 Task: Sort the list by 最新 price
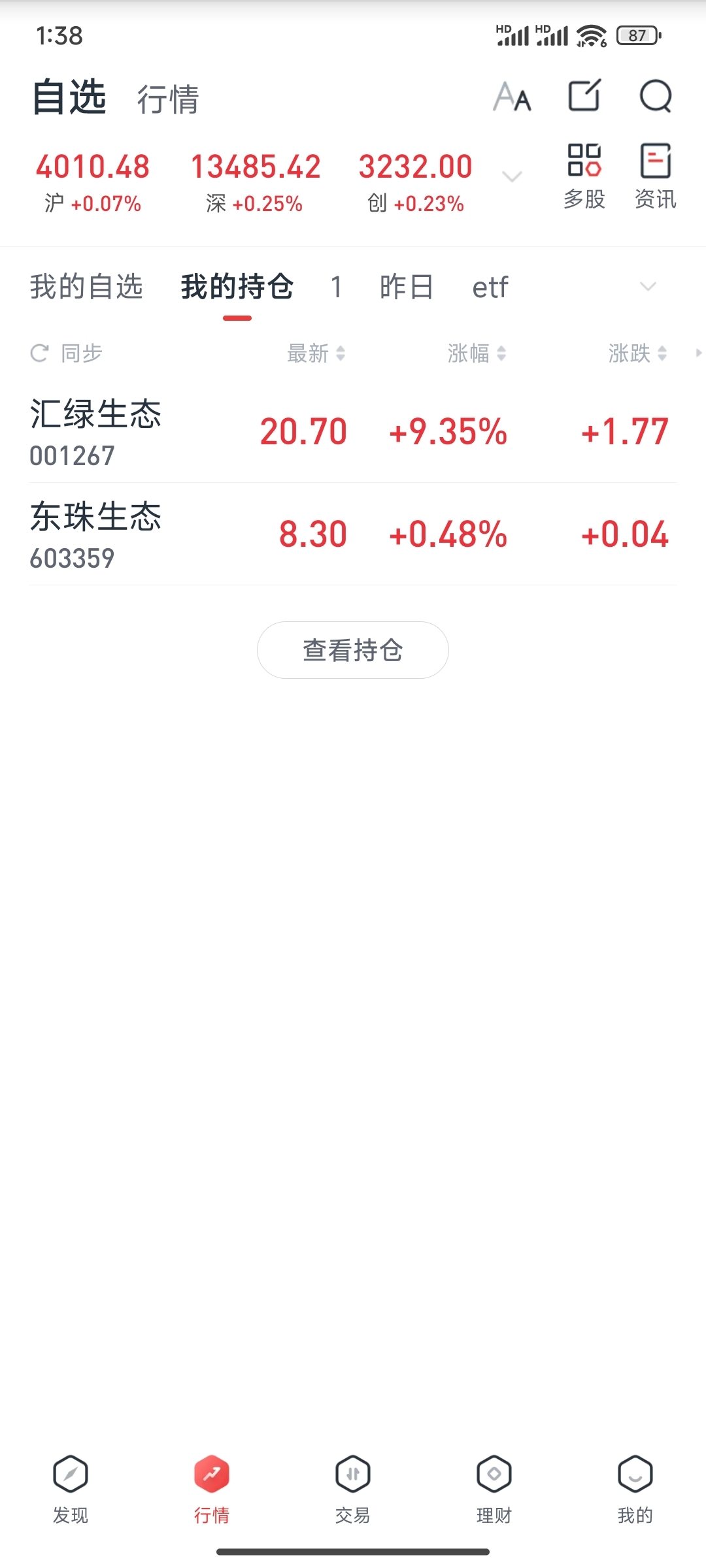click(x=316, y=353)
